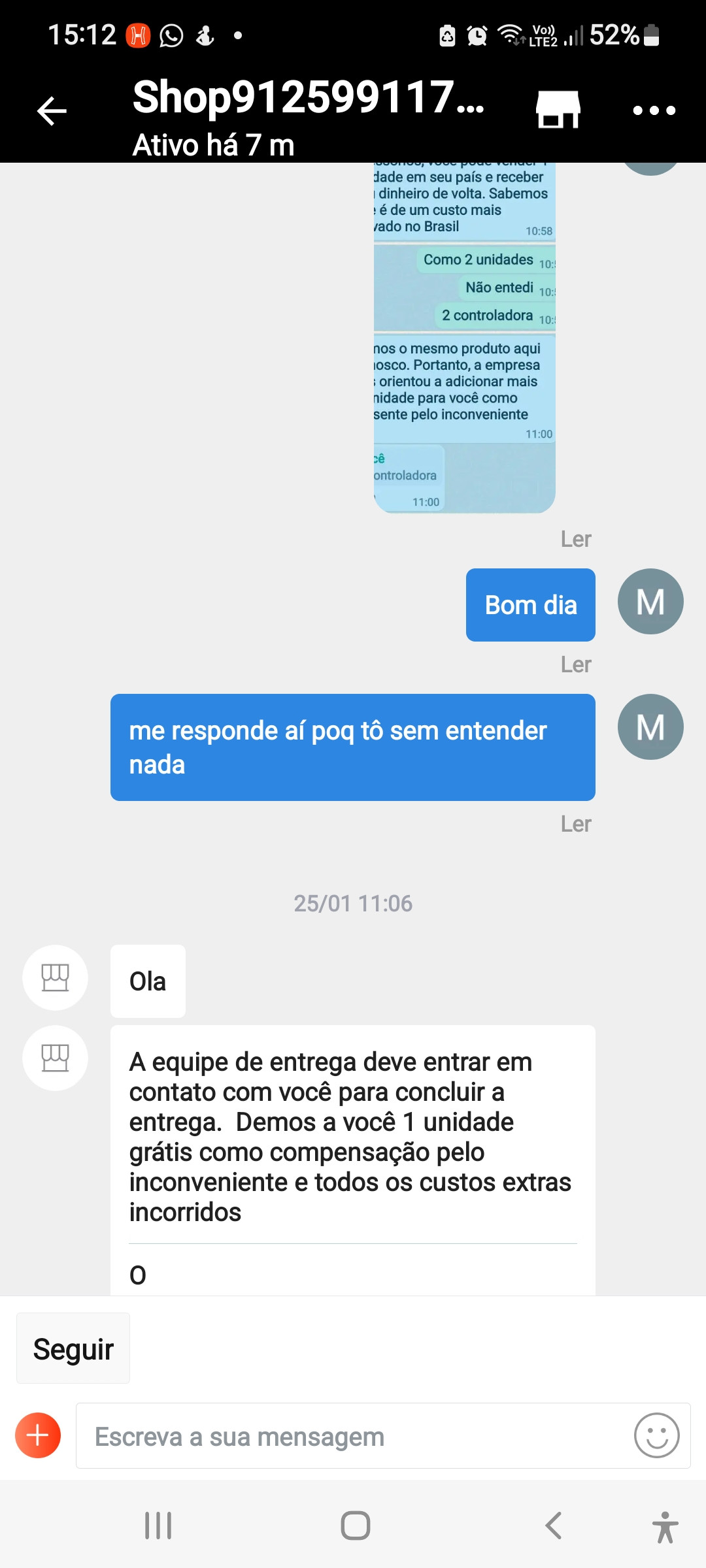Image resolution: width=706 pixels, height=1568 pixels.
Task: Open the three-dot overflow menu
Action: [654, 110]
